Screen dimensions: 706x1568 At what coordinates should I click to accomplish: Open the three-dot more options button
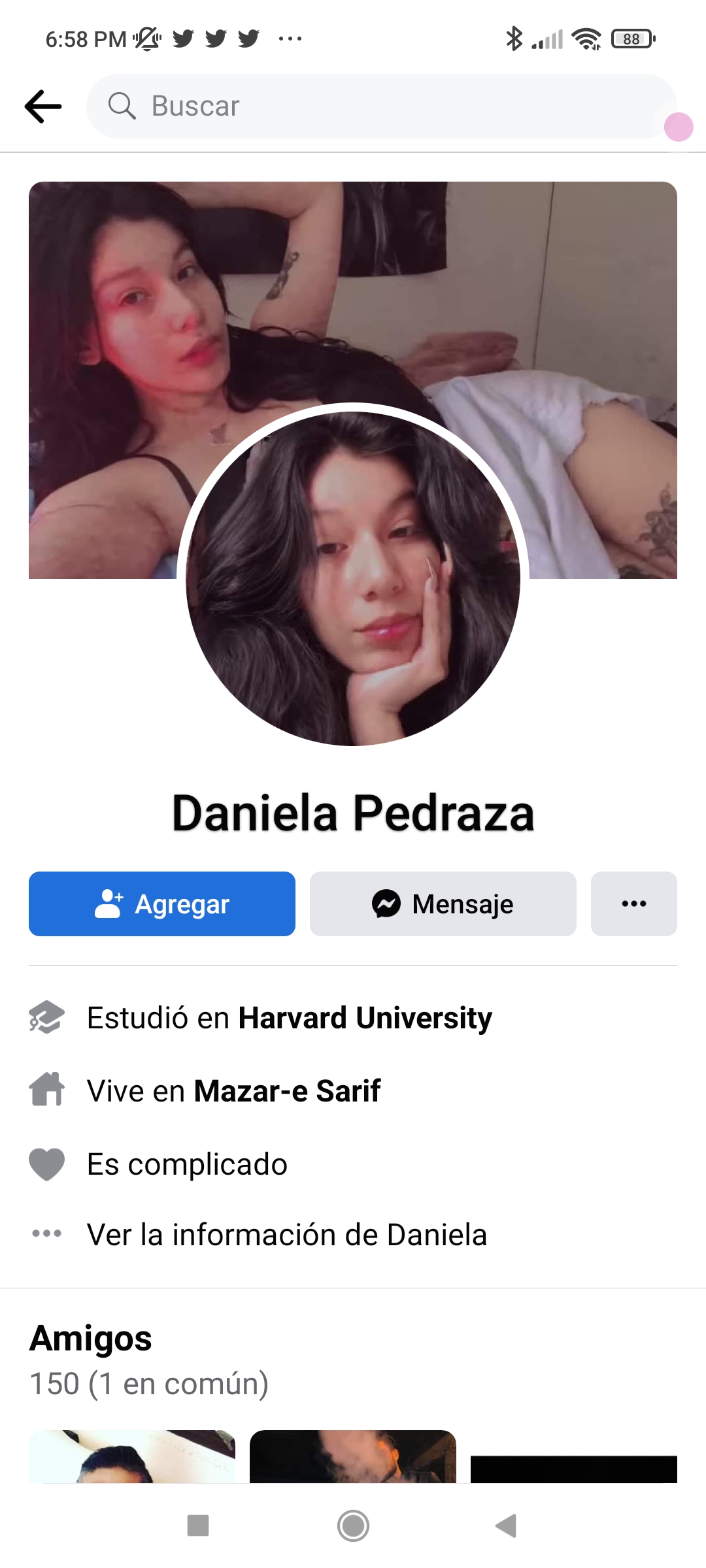pos(633,904)
